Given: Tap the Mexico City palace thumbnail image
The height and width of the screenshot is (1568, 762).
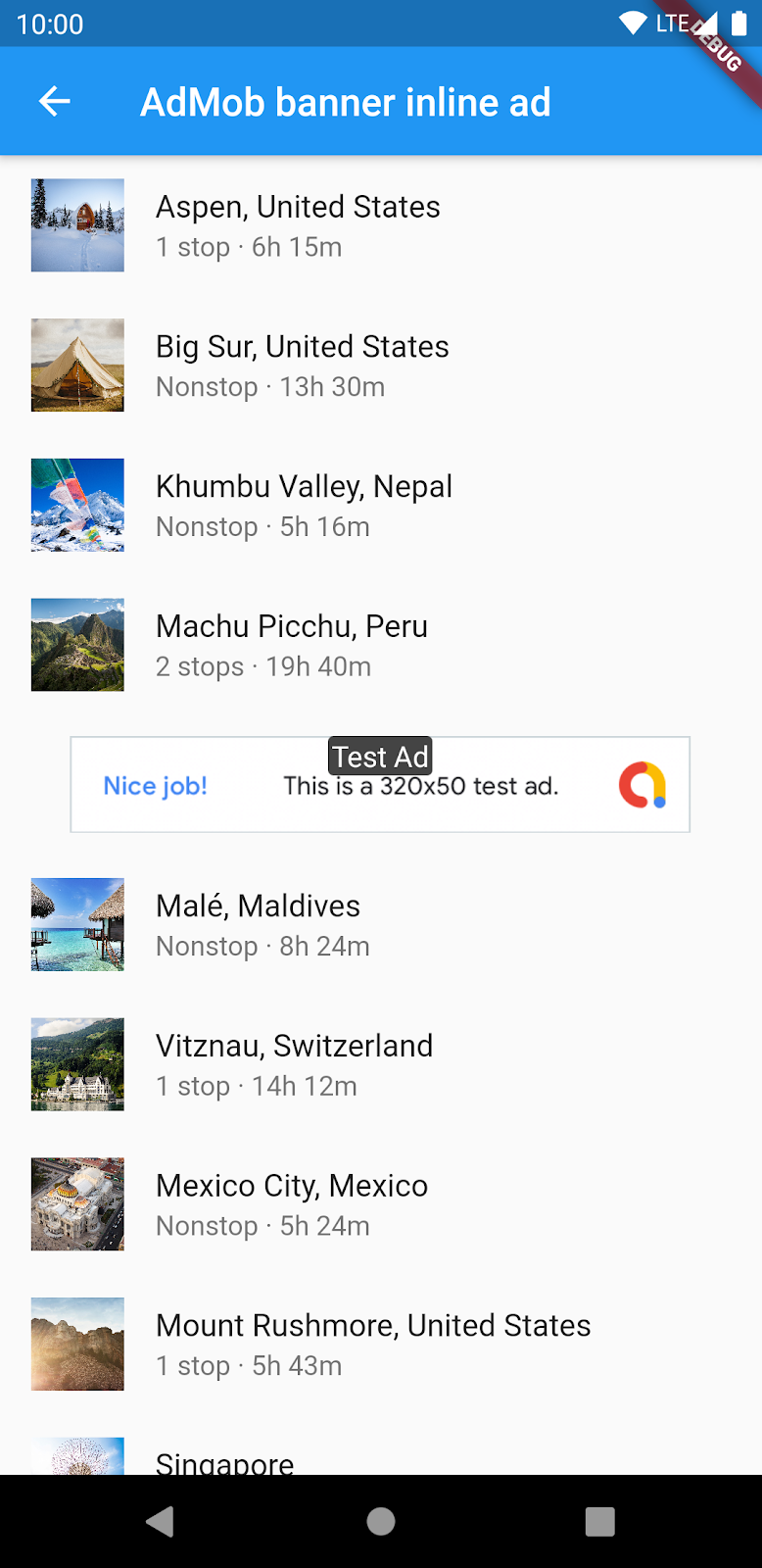Looking at the screenshot, I should coord(76,1203).
